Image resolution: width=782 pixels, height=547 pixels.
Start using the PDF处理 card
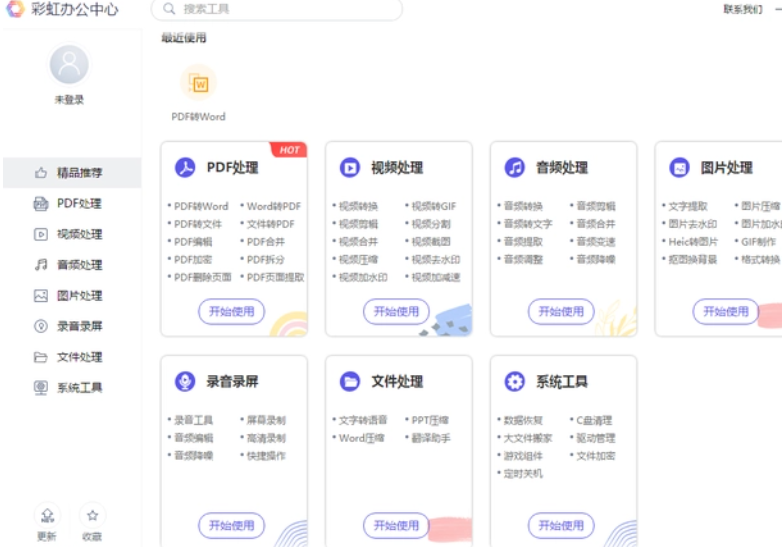pyautogui.click(x=231, y=311)
